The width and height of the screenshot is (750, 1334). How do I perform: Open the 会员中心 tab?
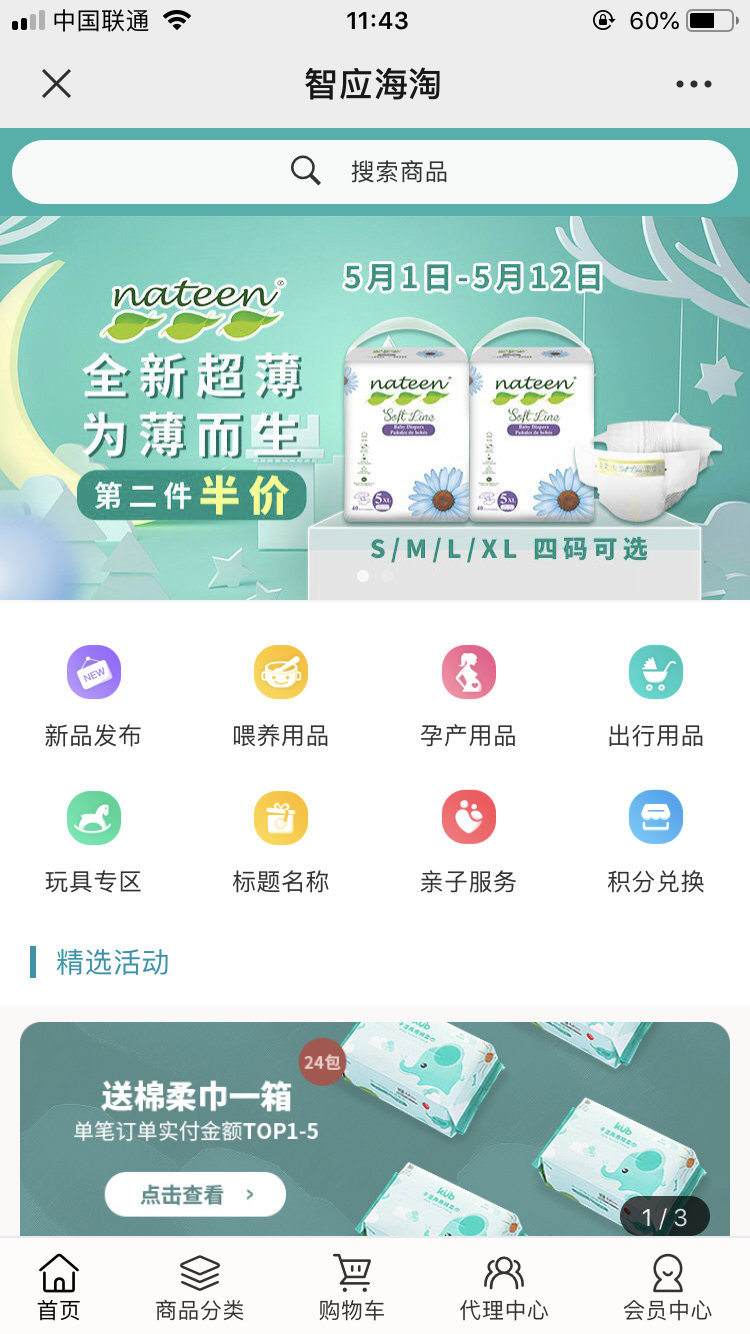click(x=667, y=1287)
